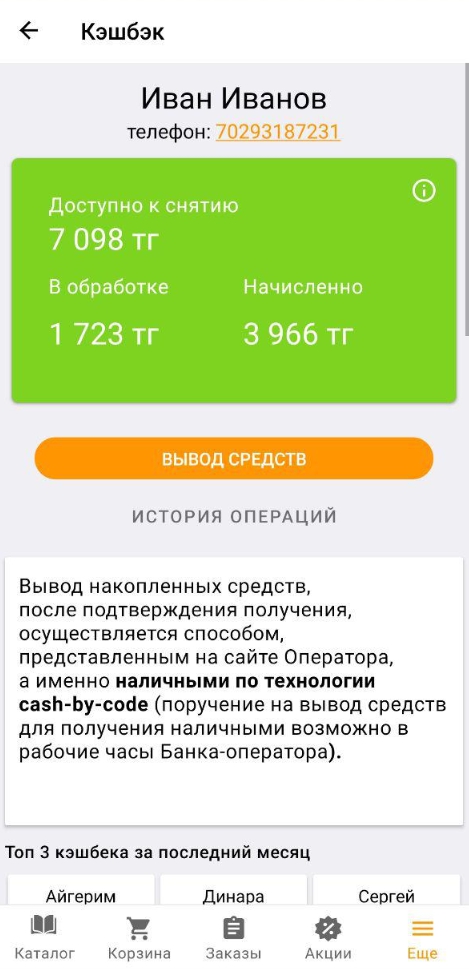The image size is (469, 969).
Task: Go back using the arrow icon
Action: (29, 31)
